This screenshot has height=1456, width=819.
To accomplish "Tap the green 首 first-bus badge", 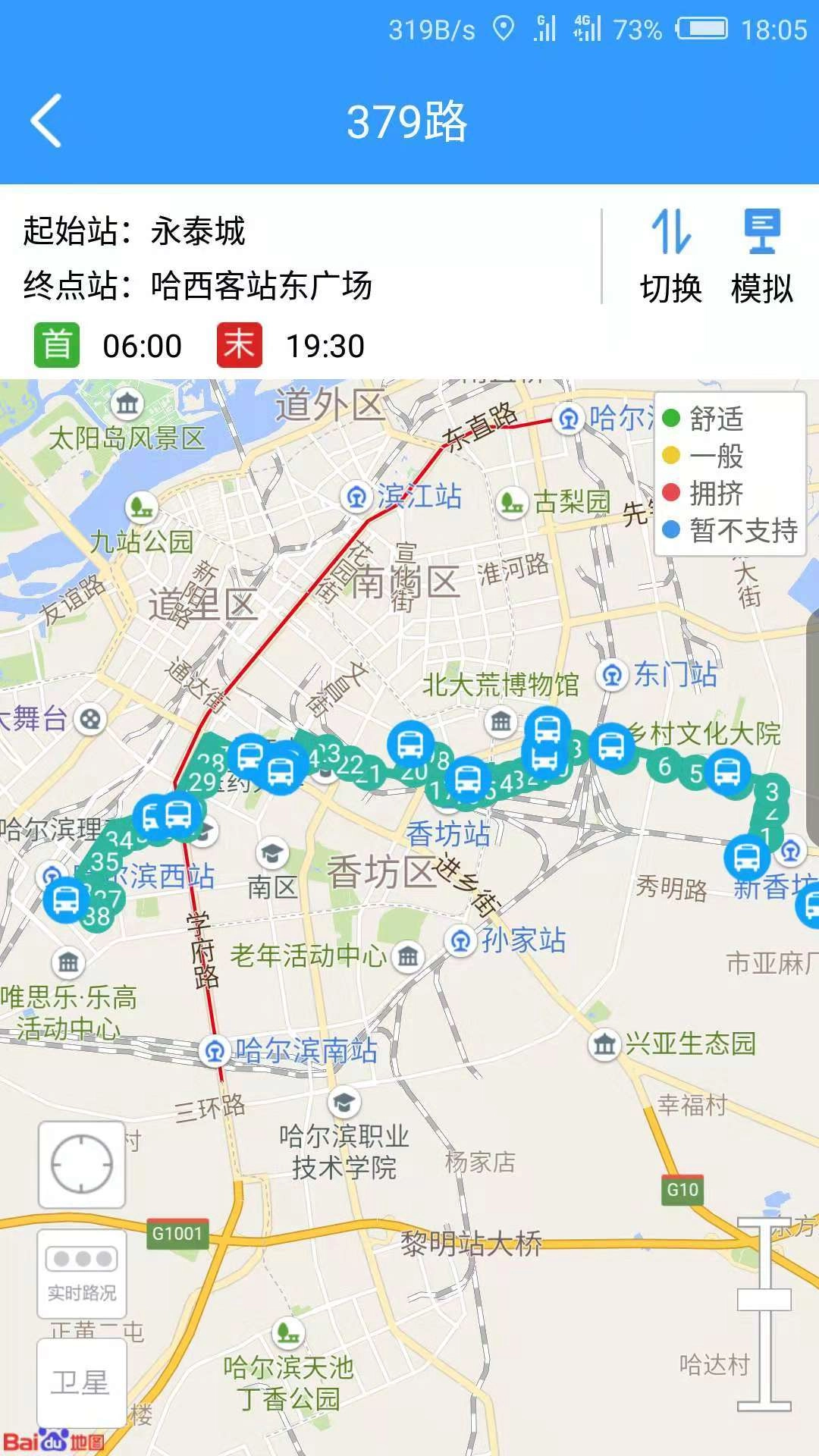I will [54, 346].
